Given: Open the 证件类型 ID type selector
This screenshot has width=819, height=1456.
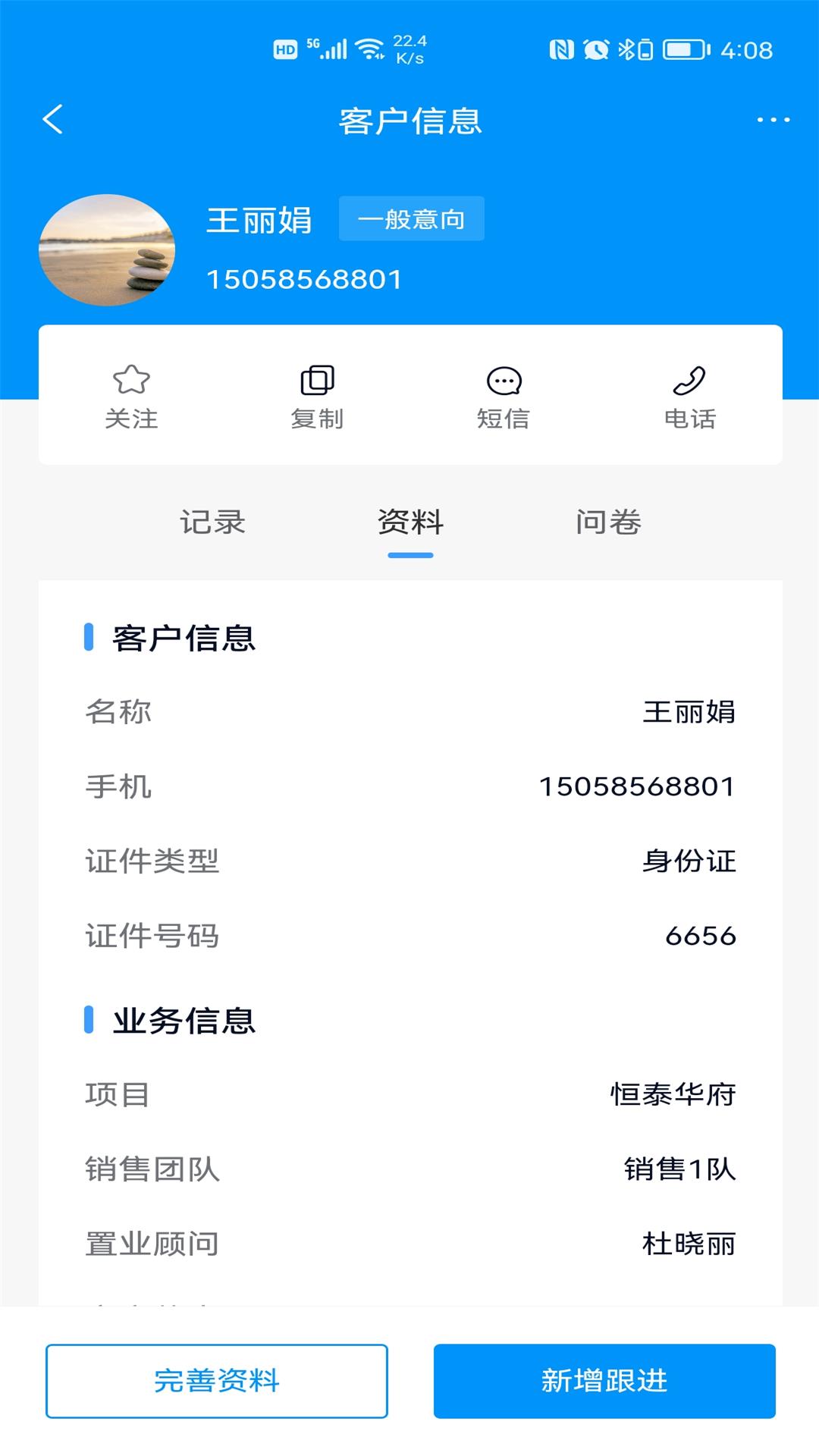Looking at the screenshot, I should pyautogui.click(x=409, y=861).
